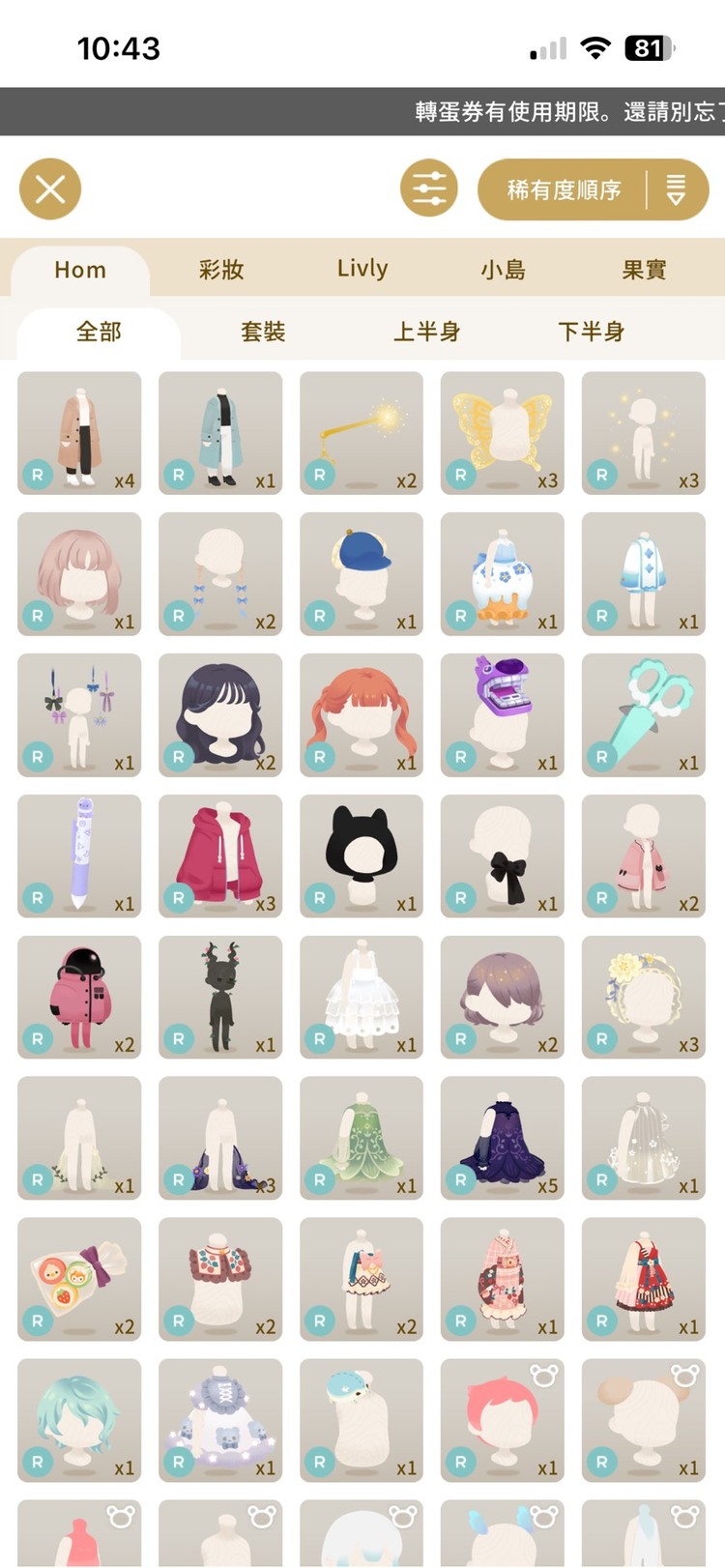Close the item inventory screen
The image size is (725, 1568).
click(x=50, y=189)
